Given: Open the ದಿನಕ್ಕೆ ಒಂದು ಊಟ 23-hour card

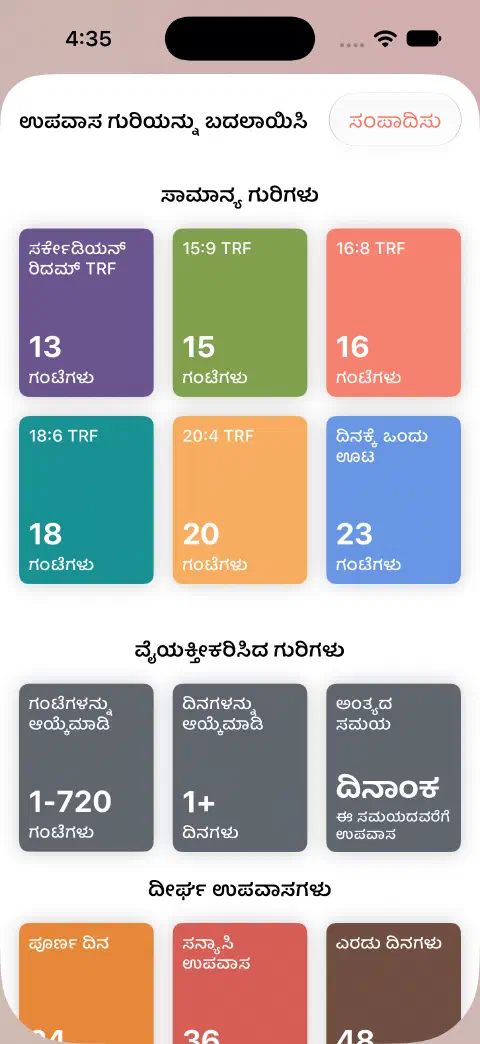Looking at the screenshot, I should tap(393, 500).
